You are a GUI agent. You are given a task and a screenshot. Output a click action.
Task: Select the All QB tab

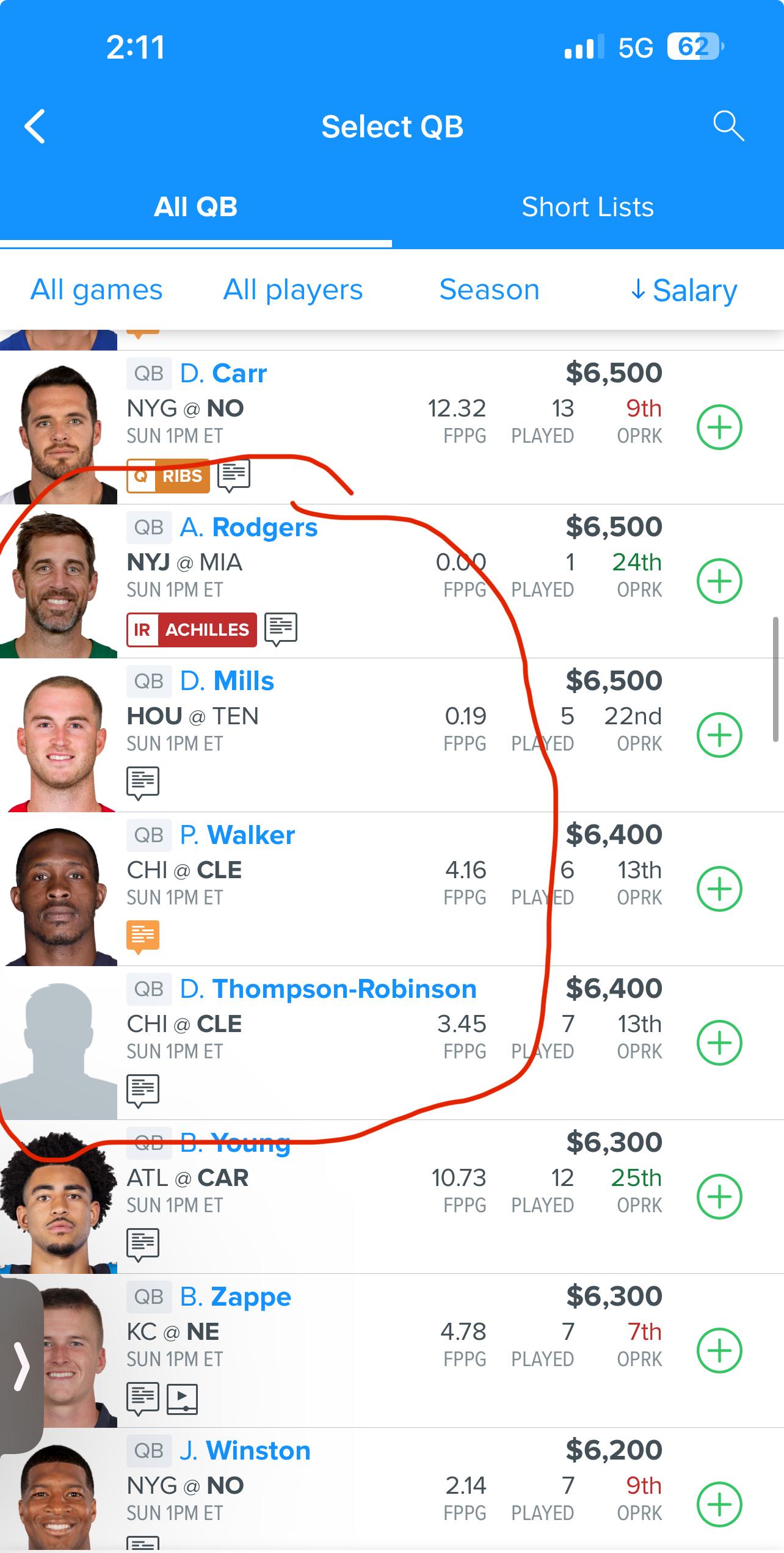(195, 207)
